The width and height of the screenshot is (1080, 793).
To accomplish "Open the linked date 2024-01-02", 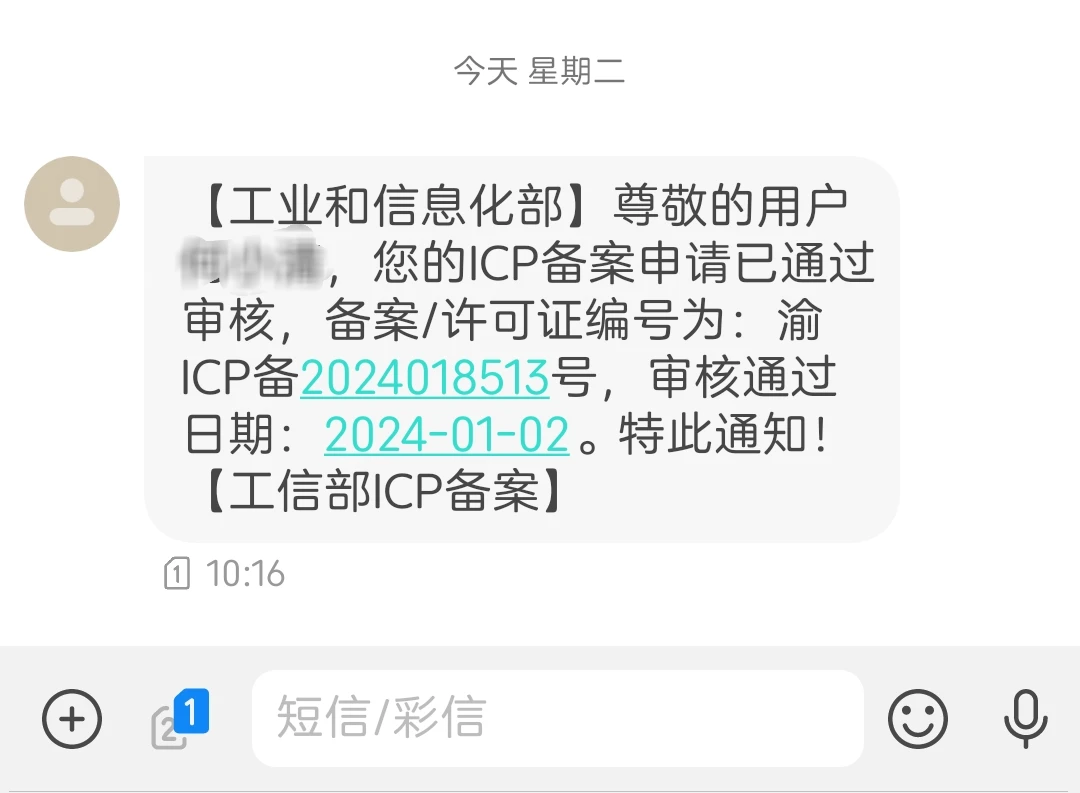I will 446,436.
